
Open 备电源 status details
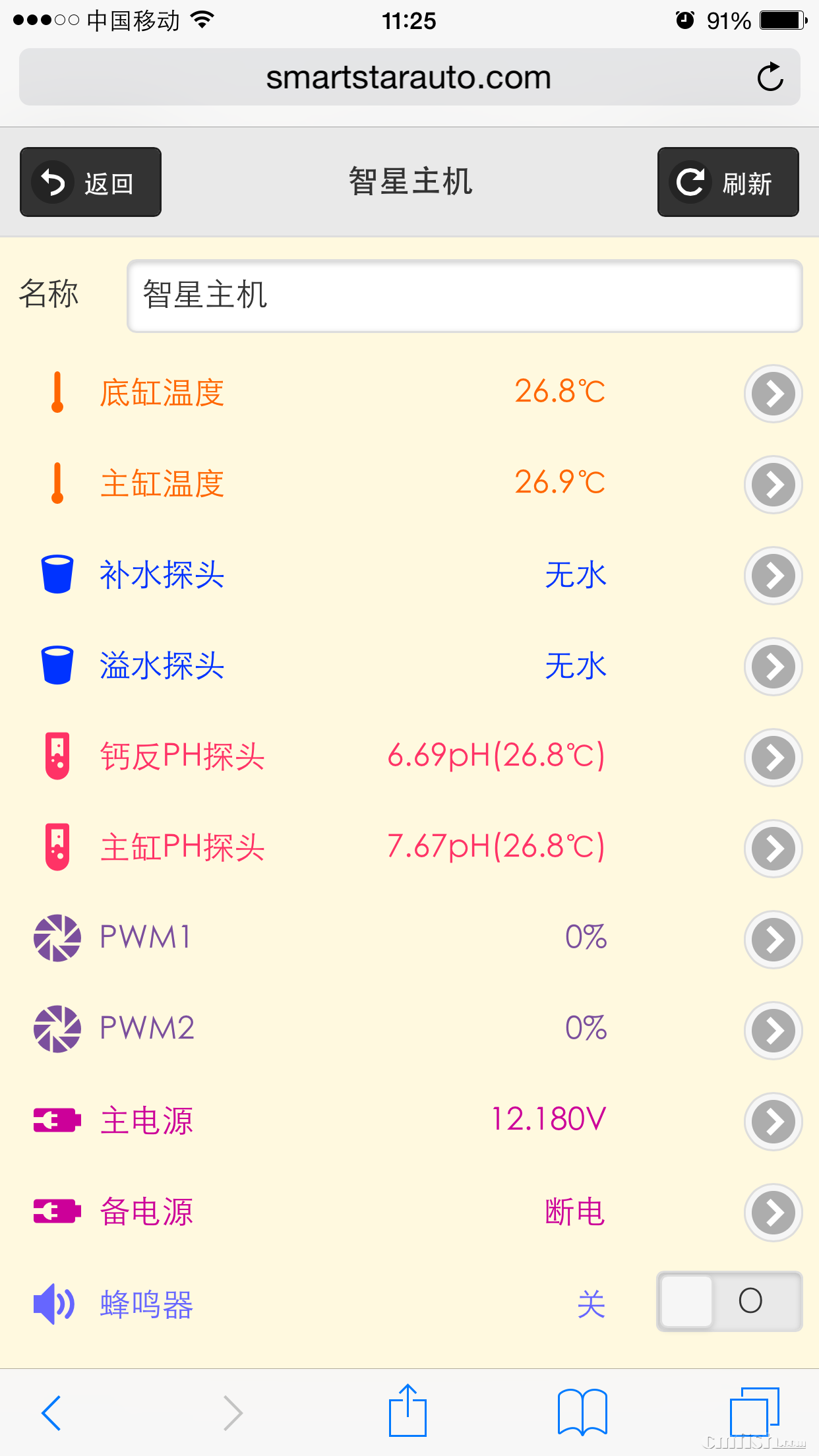(x=773, y=1213)
